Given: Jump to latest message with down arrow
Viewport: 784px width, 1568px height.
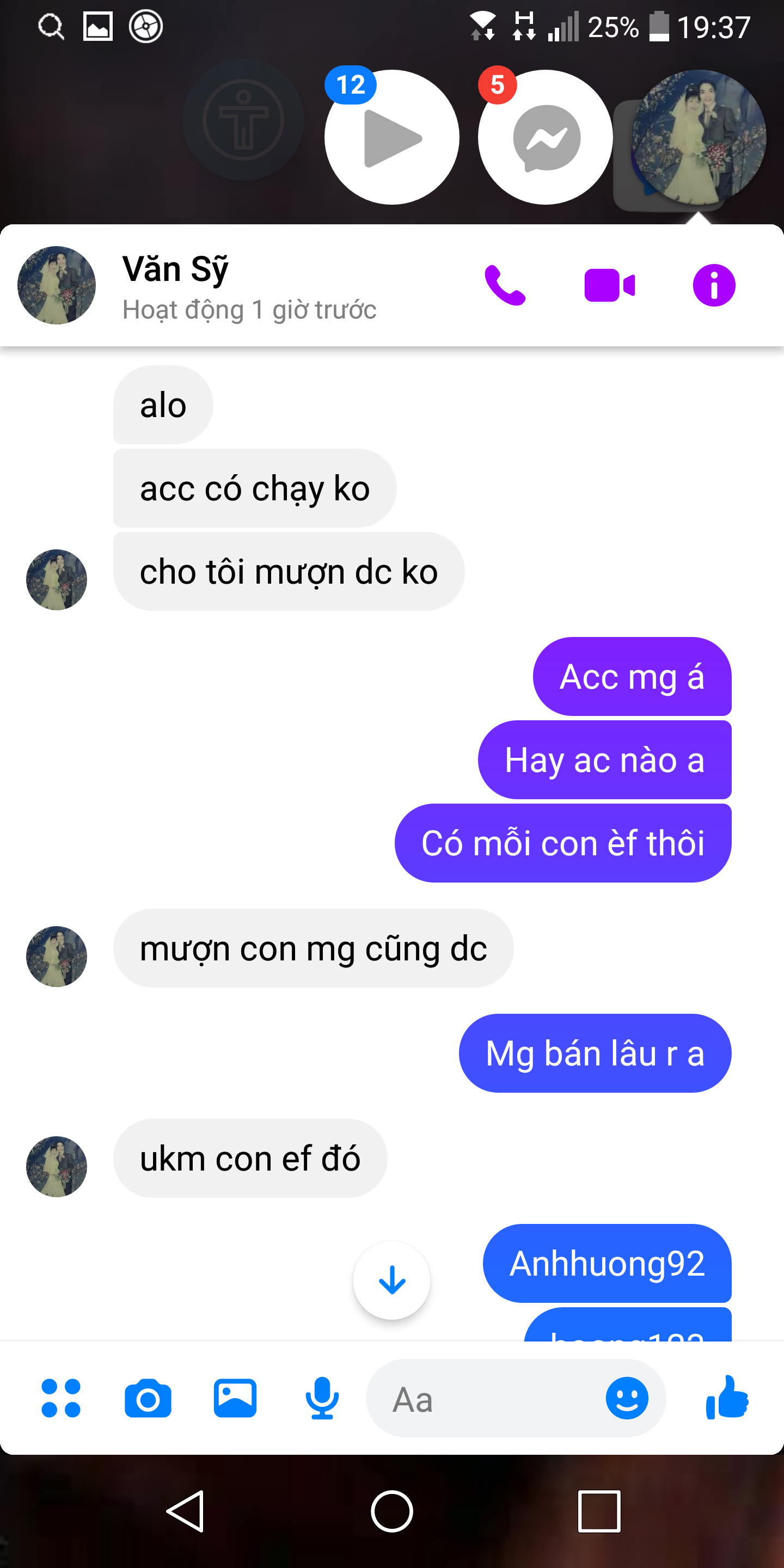Looking at the screenshot, I should coord(391,1280).
